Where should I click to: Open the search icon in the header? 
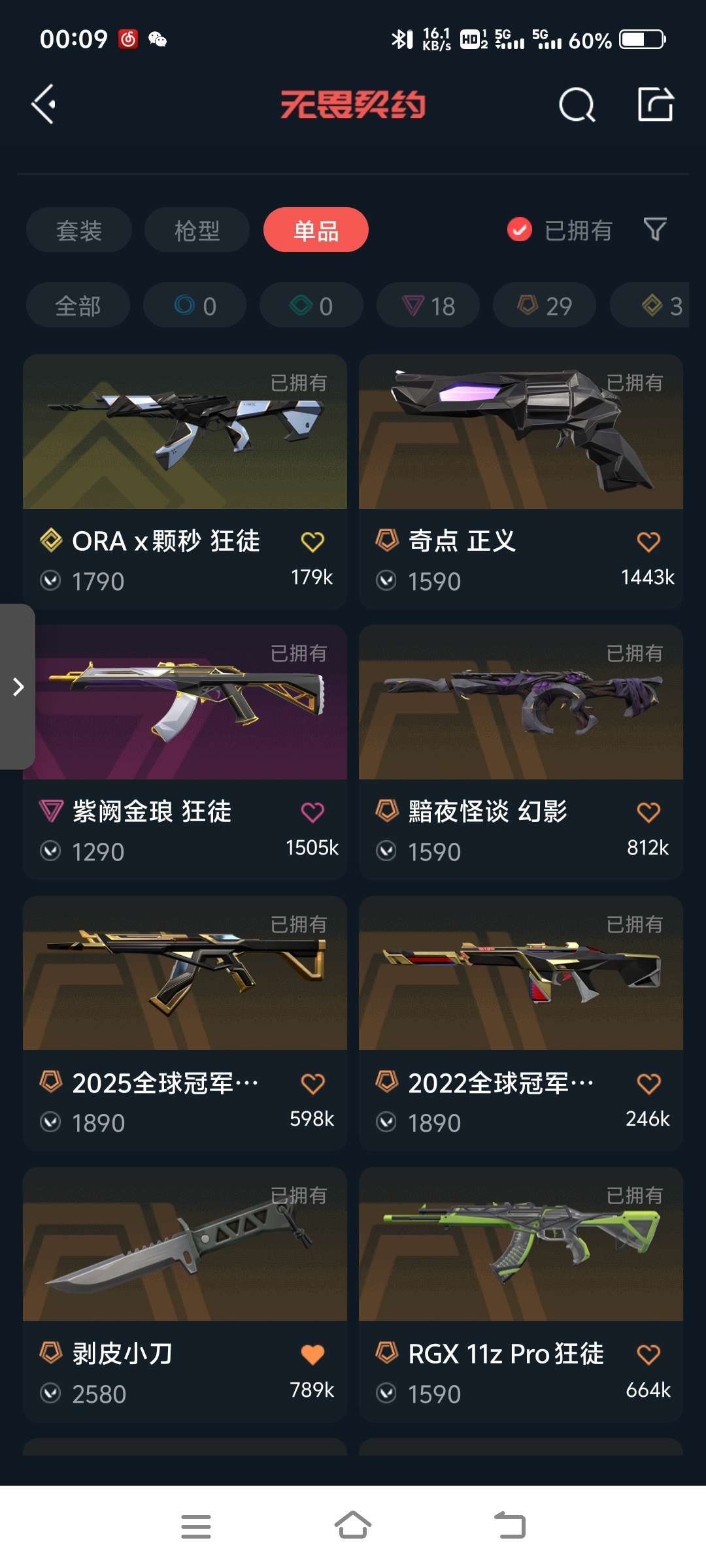[577, 105]
